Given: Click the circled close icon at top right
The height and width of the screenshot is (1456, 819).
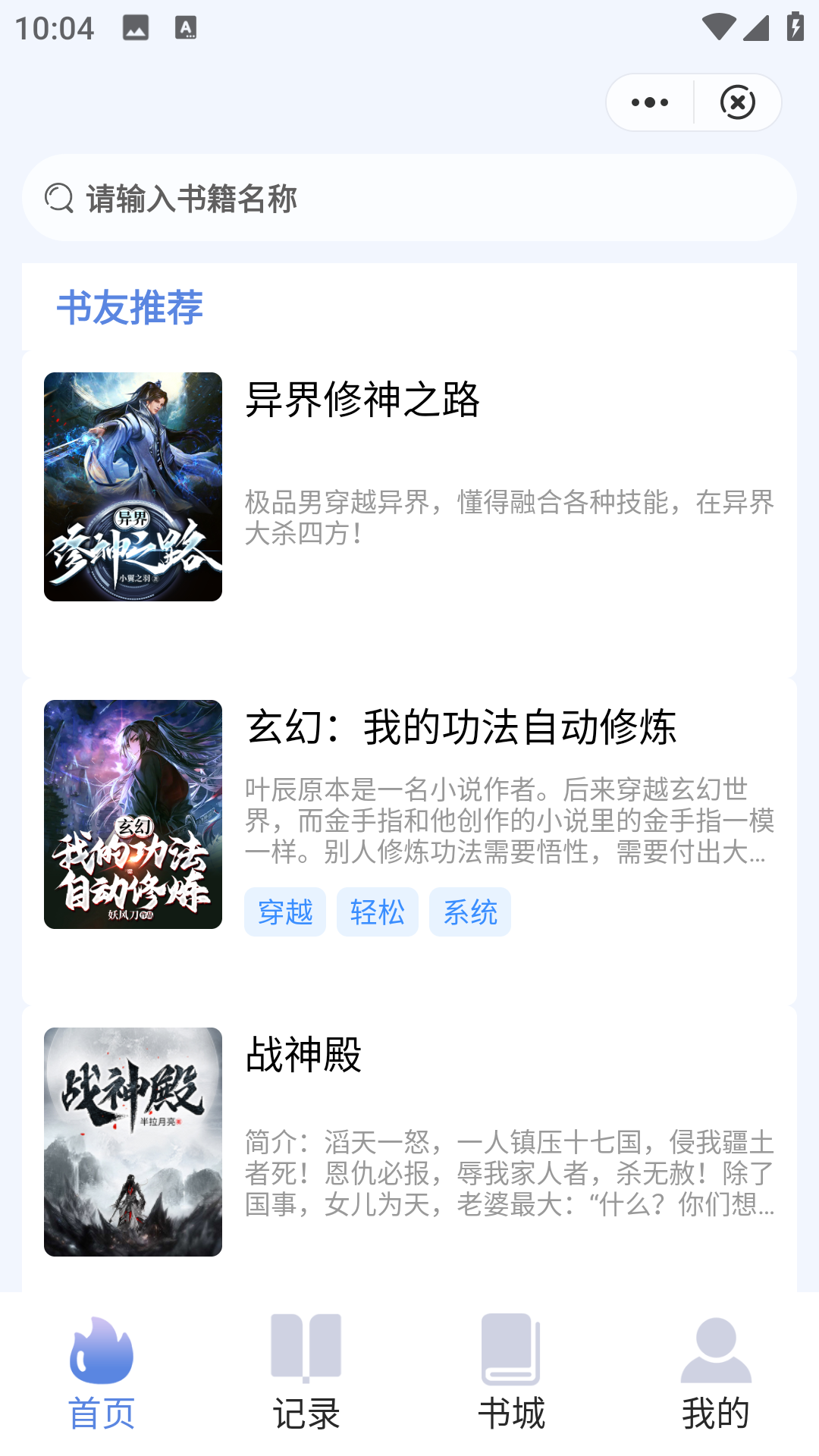Looking at the screenshot, I should (x=737, y=102).
